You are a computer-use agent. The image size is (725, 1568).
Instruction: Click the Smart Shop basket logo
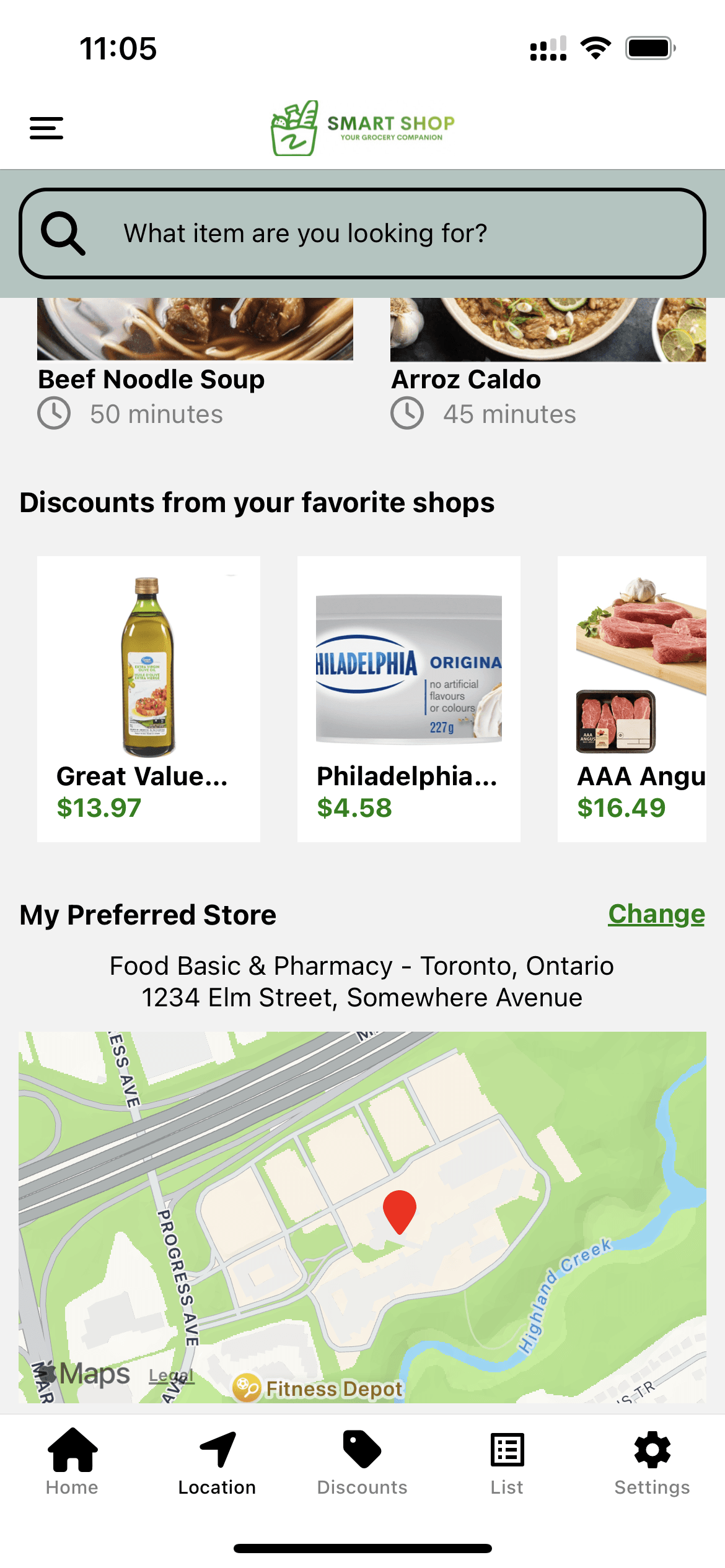pyautogui.click(x=293, y=127)
